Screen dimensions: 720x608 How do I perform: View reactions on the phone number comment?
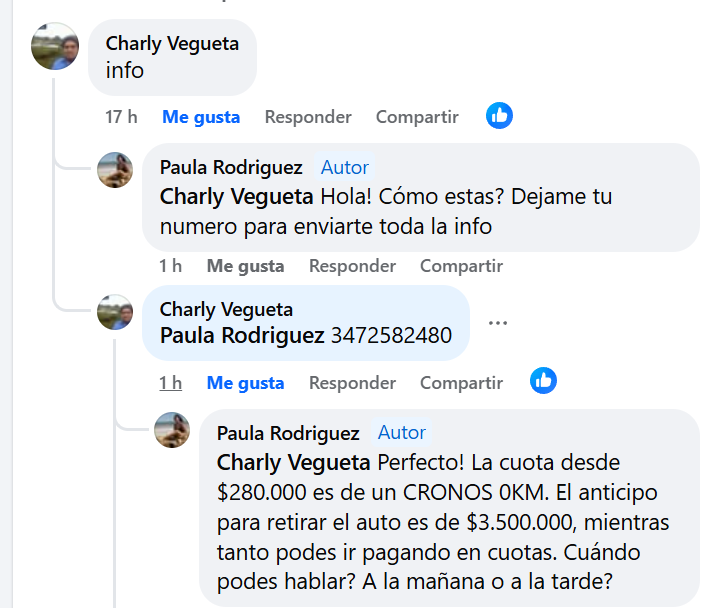pyautogui.click(x=543, y=381)
